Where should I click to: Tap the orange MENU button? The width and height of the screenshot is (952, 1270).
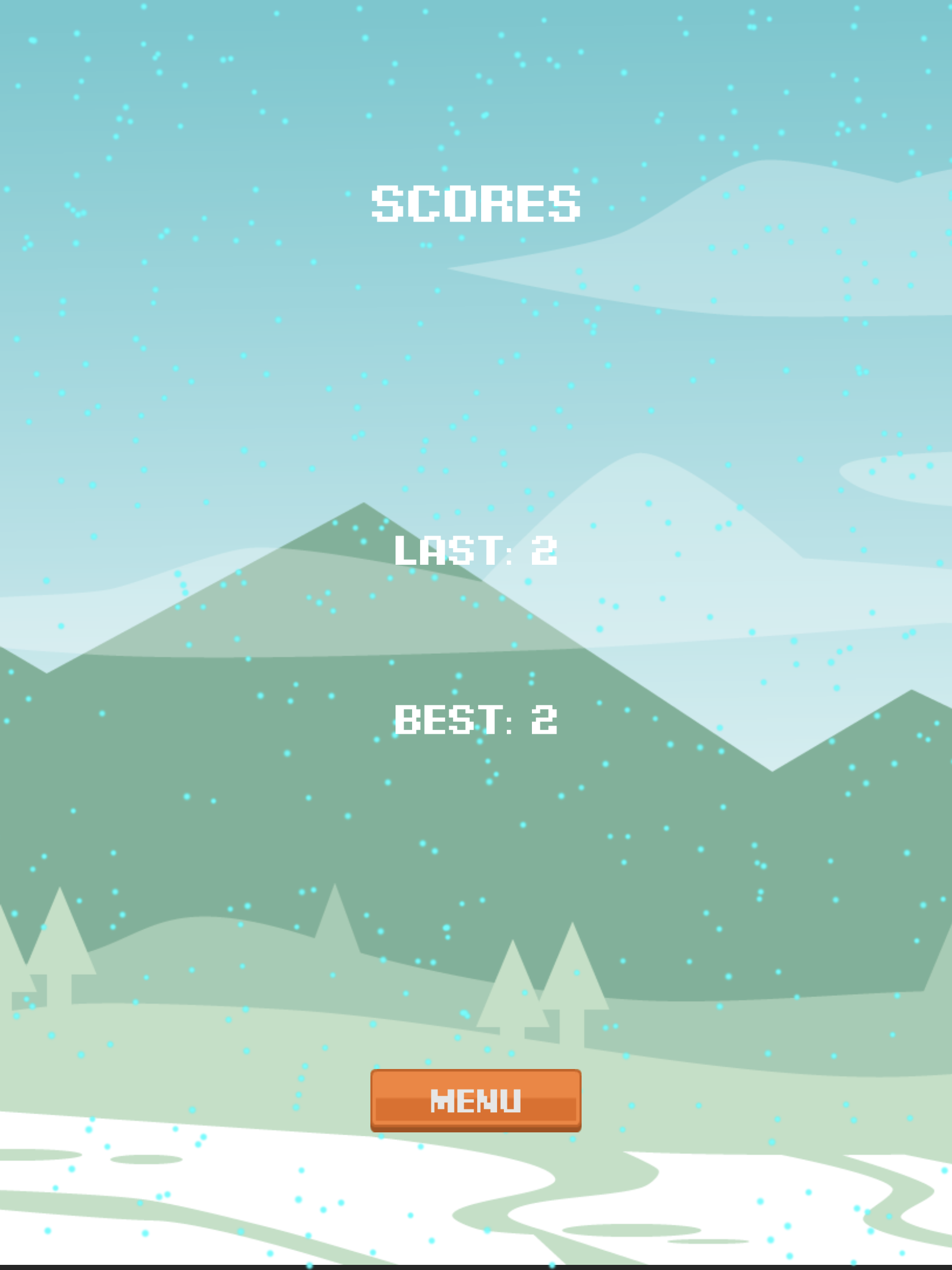click(x=475, y=1100)
